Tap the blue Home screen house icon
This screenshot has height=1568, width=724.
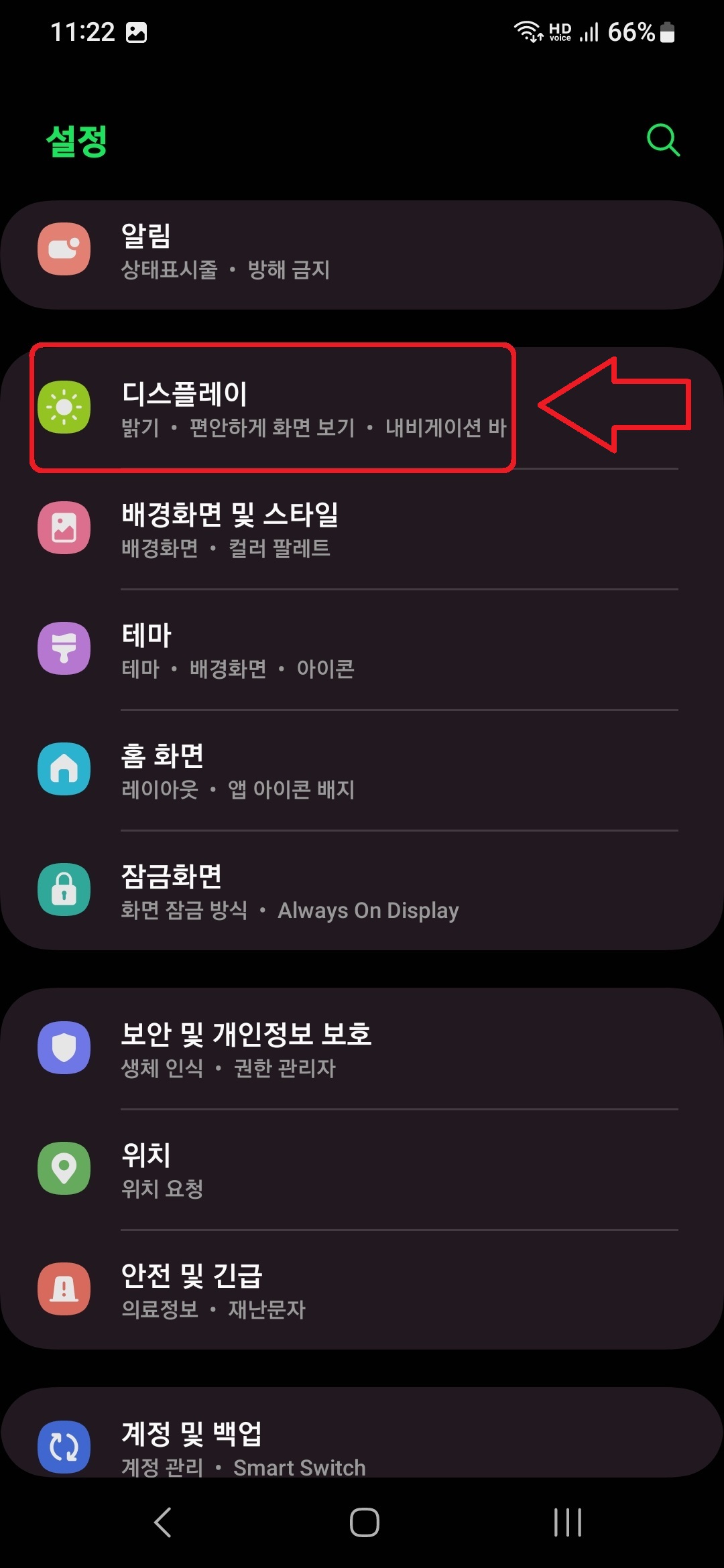[64, 769]
